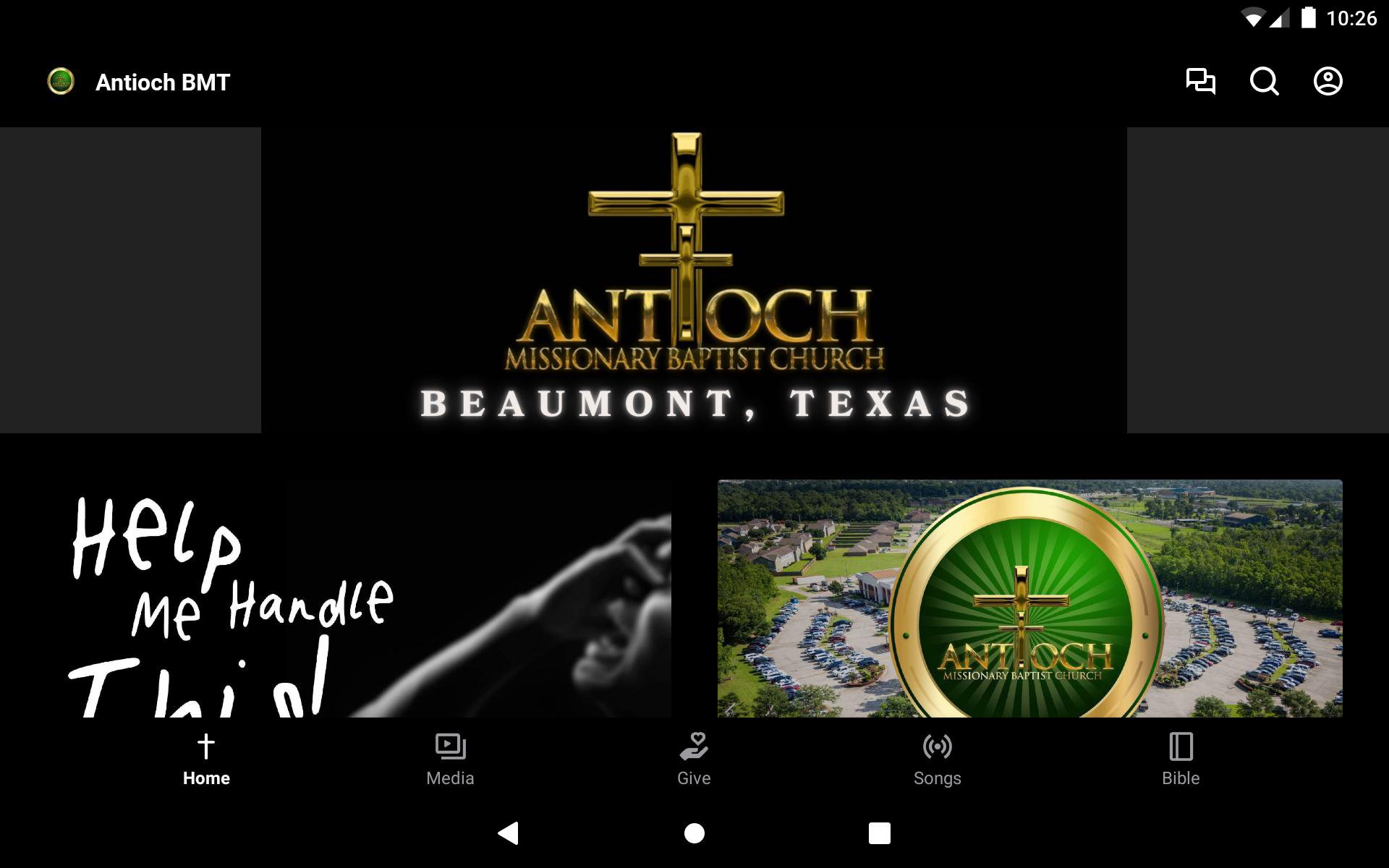
Task: Select the Home tab
Action: [206, 759]
